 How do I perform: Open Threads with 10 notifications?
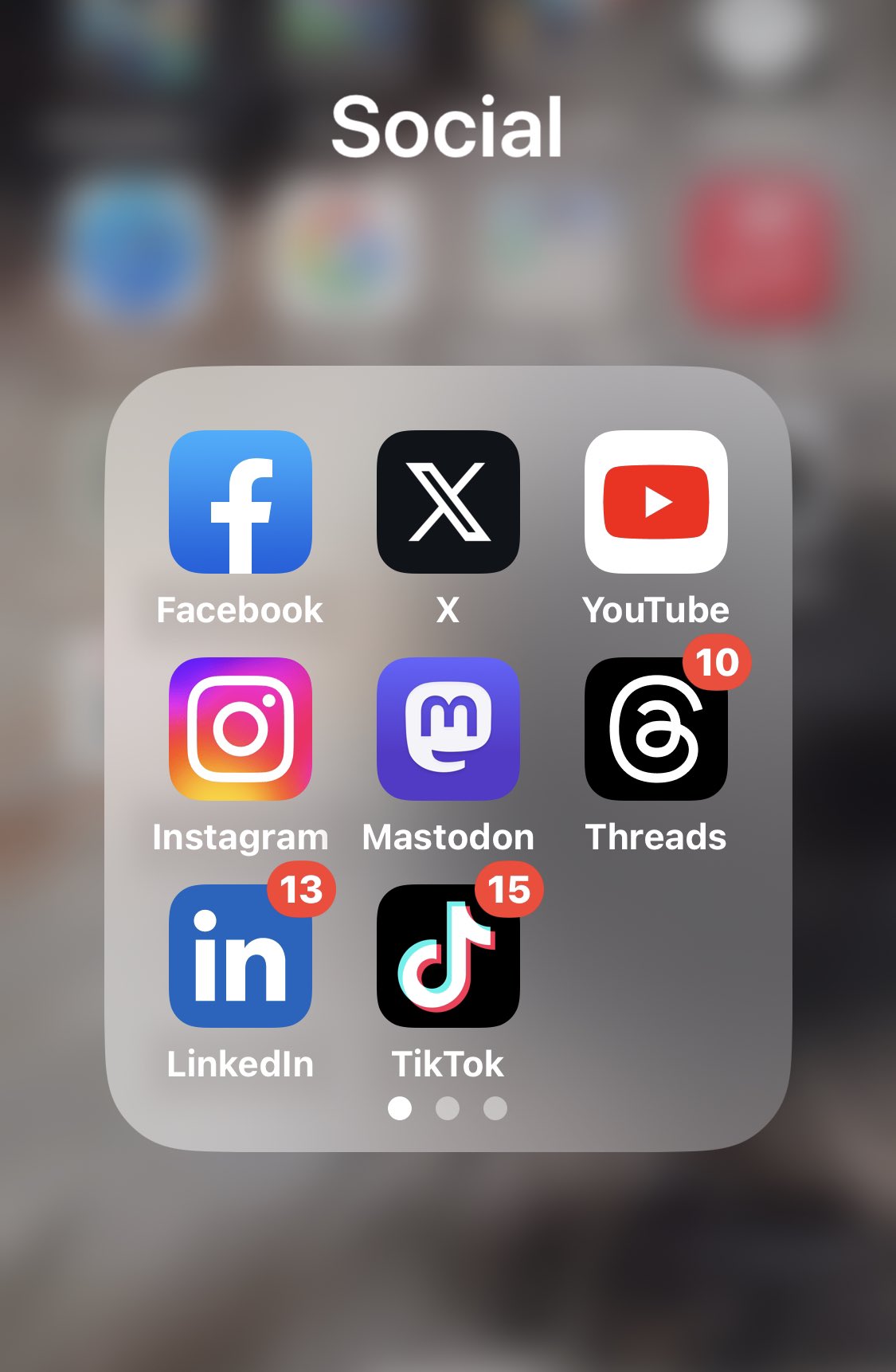pyautogui.click(x=655, y=728)
